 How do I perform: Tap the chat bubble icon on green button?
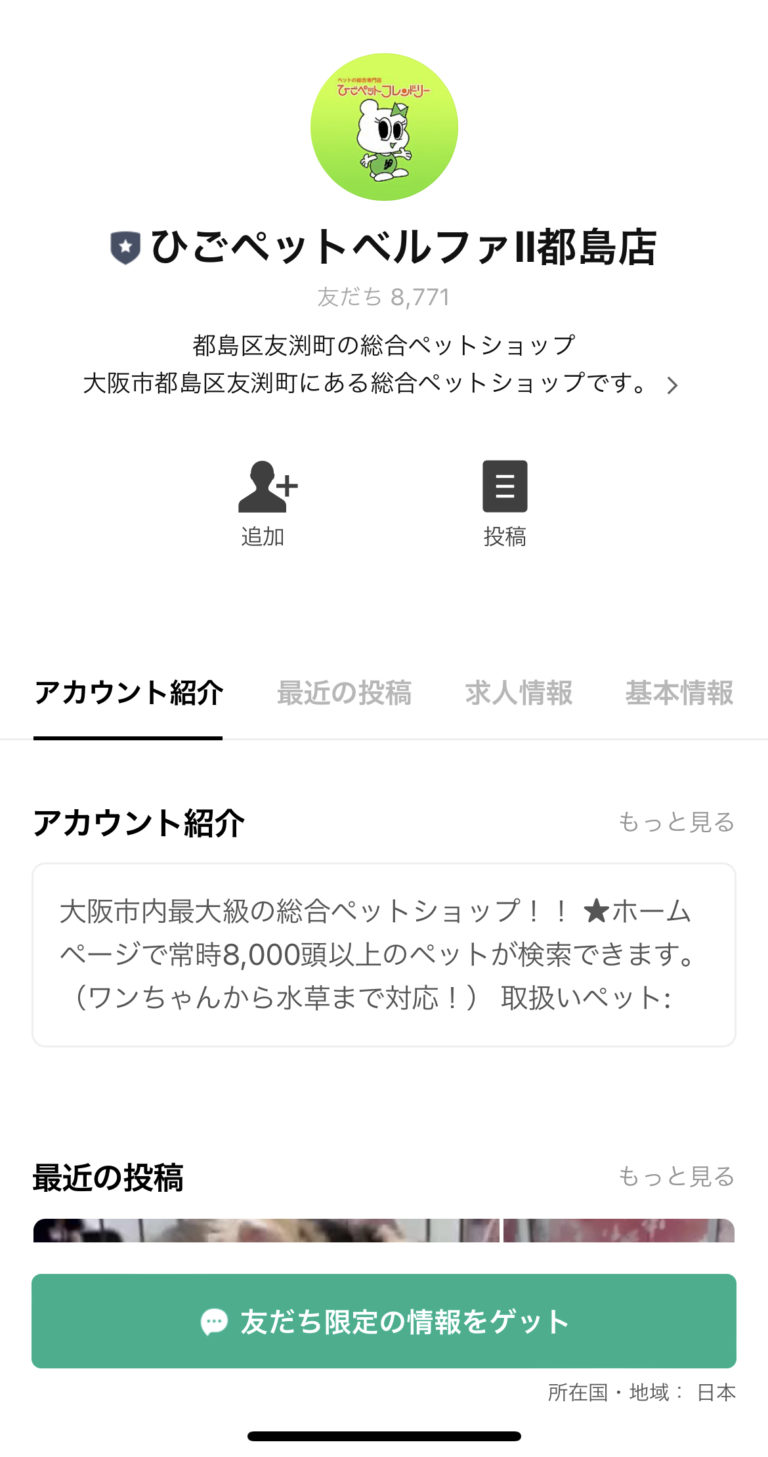tap(215, 1321)
